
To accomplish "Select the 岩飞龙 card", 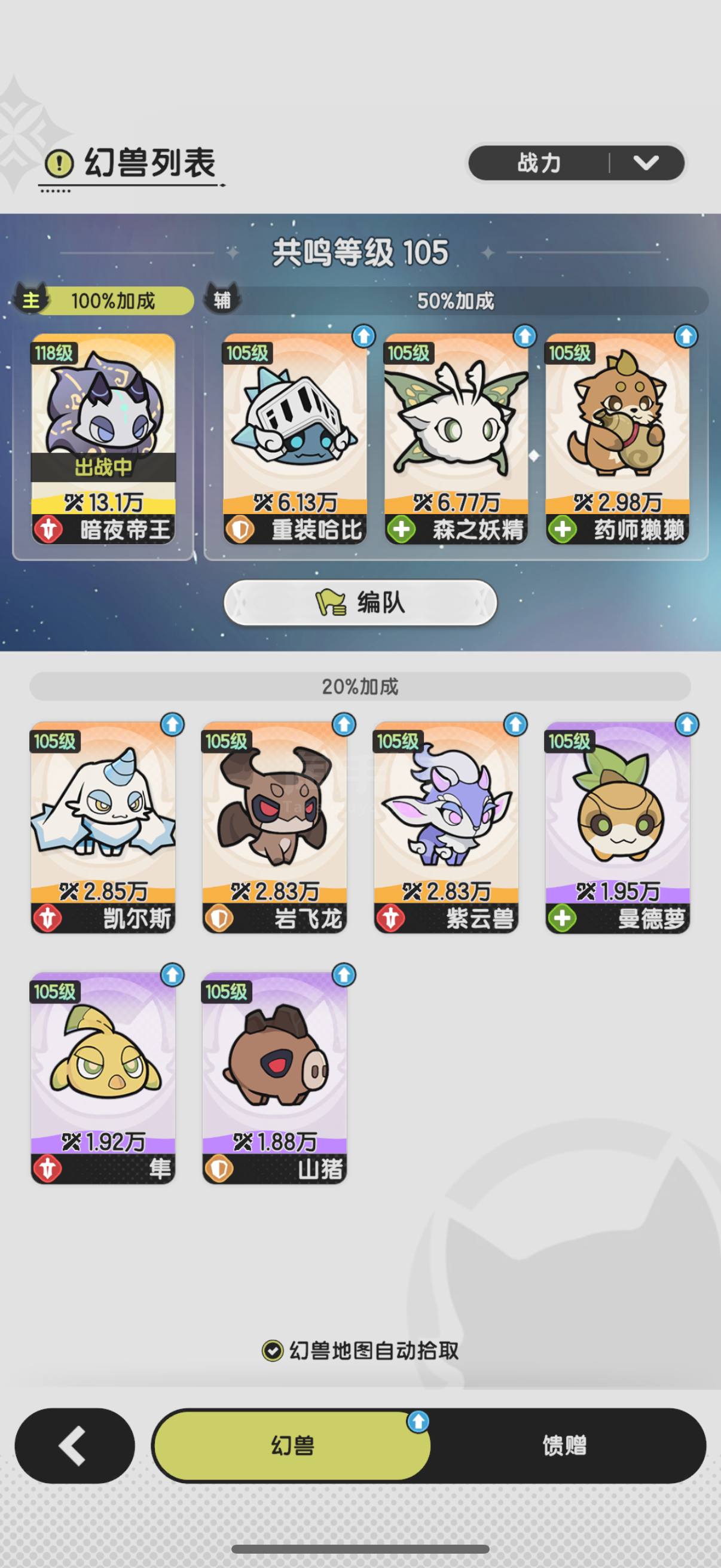I will [x=275, y=827].
